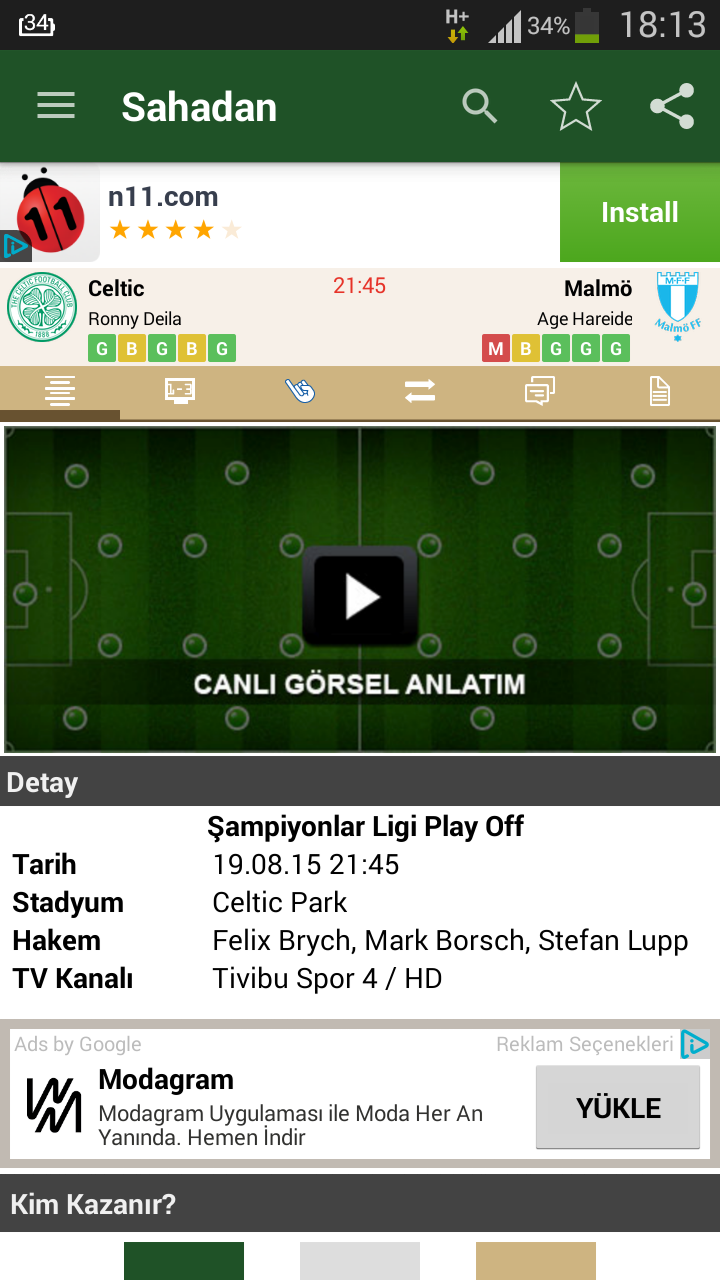Vote for the tan option
Screen dimensions: 720x1280
pos(536,1261)
